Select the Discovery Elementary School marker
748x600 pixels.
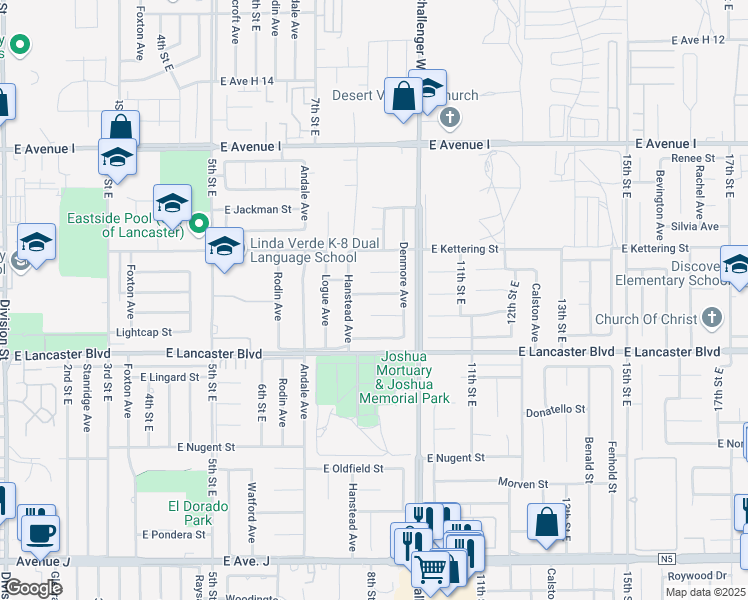(x=737, y=266)
